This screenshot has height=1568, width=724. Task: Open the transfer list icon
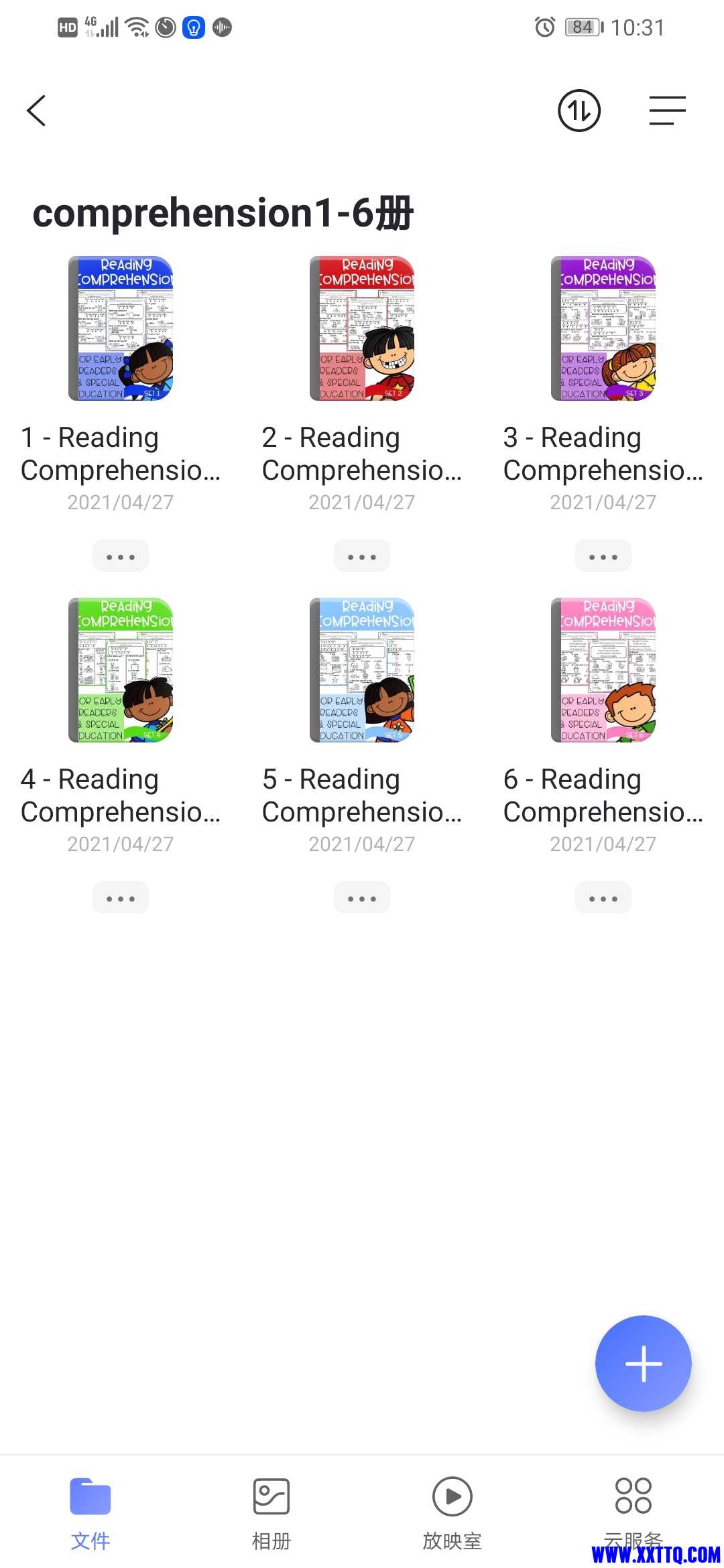click(x=579, y=111)
